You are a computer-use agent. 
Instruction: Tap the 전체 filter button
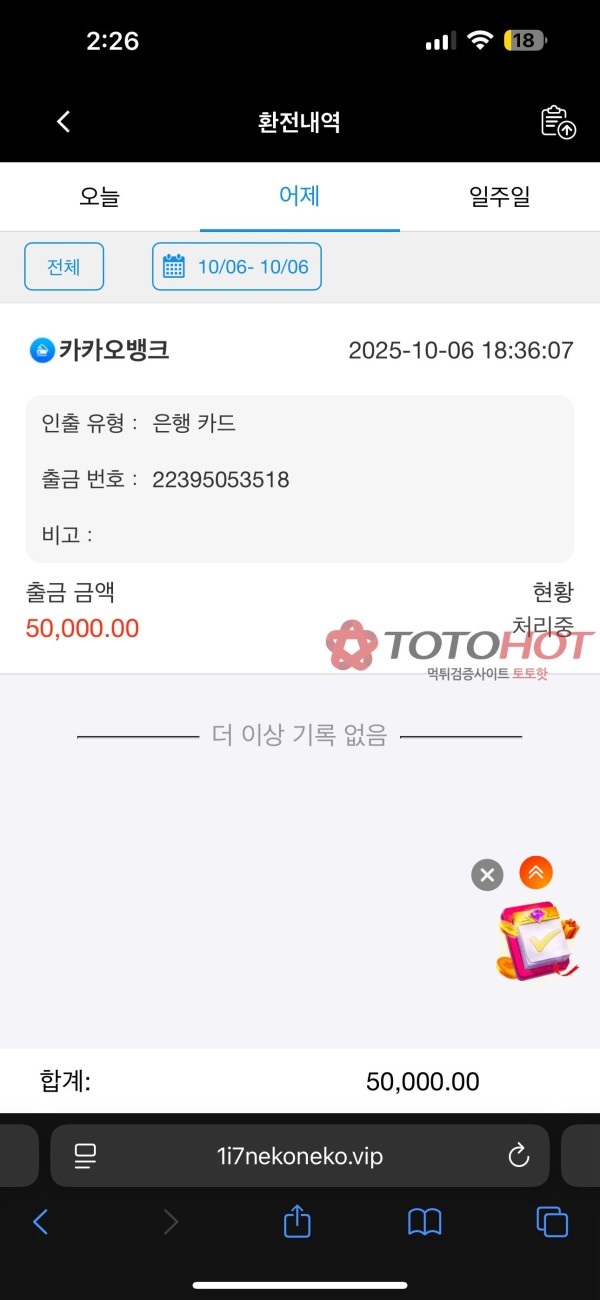point(64,267)
